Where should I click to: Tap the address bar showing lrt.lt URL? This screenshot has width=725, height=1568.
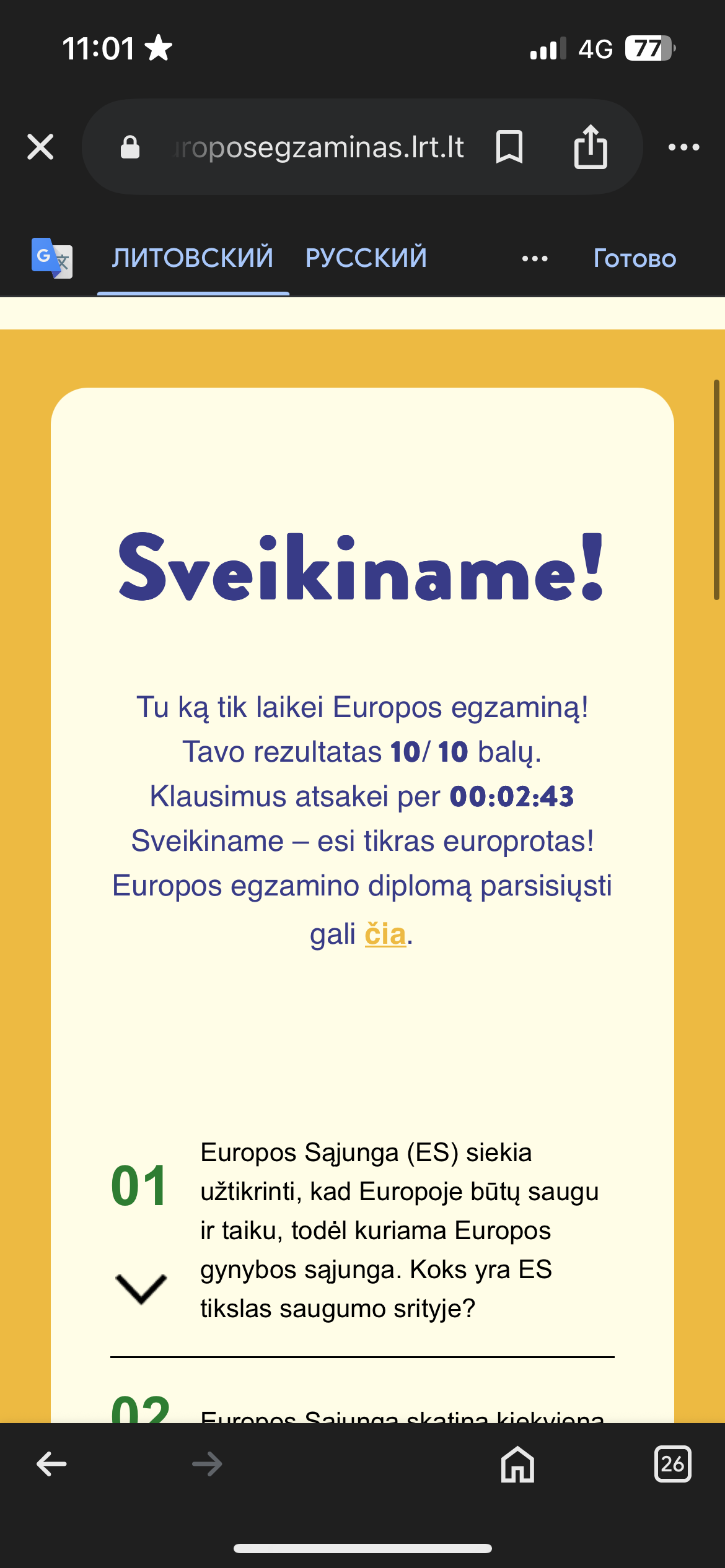point(319,147)
